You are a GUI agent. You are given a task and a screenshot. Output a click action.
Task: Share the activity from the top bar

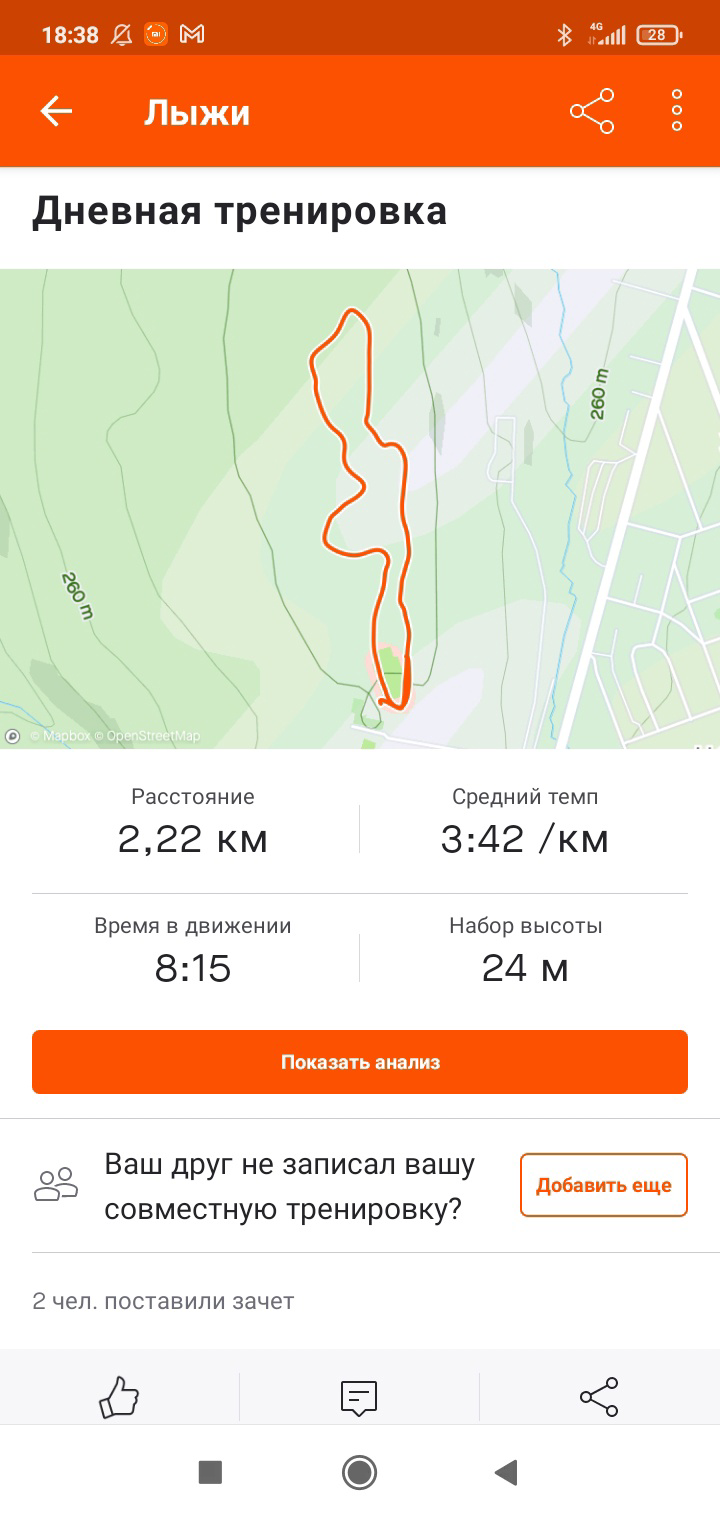point(592,111)
